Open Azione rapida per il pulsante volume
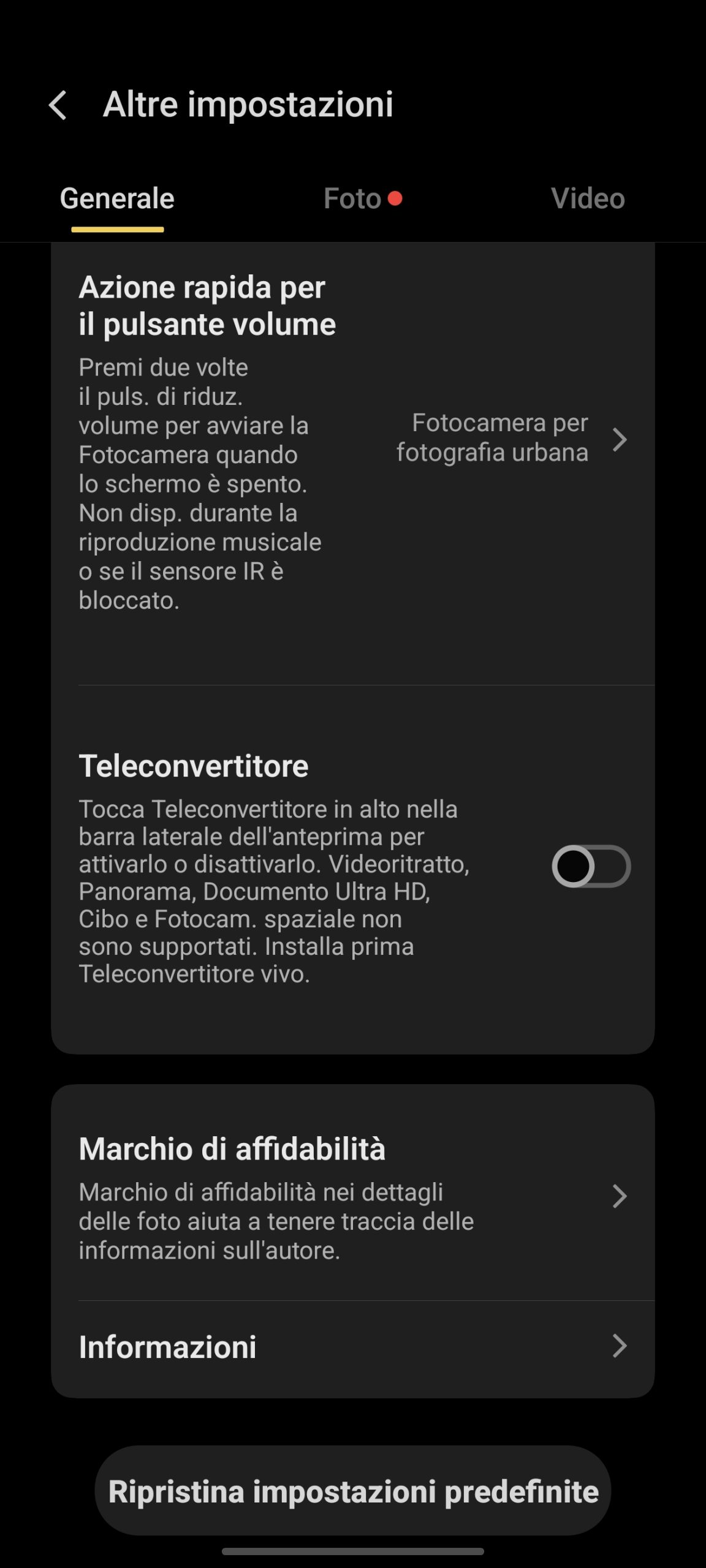 tap(352, 441)
